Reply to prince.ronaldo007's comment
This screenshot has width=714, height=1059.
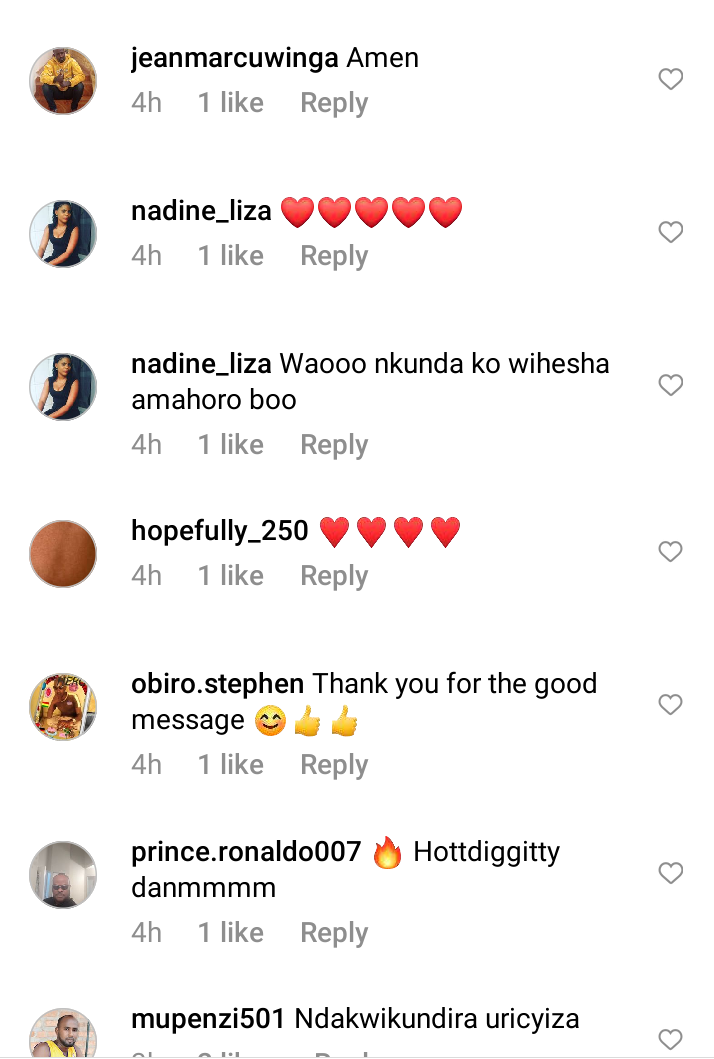coord(334,933)
